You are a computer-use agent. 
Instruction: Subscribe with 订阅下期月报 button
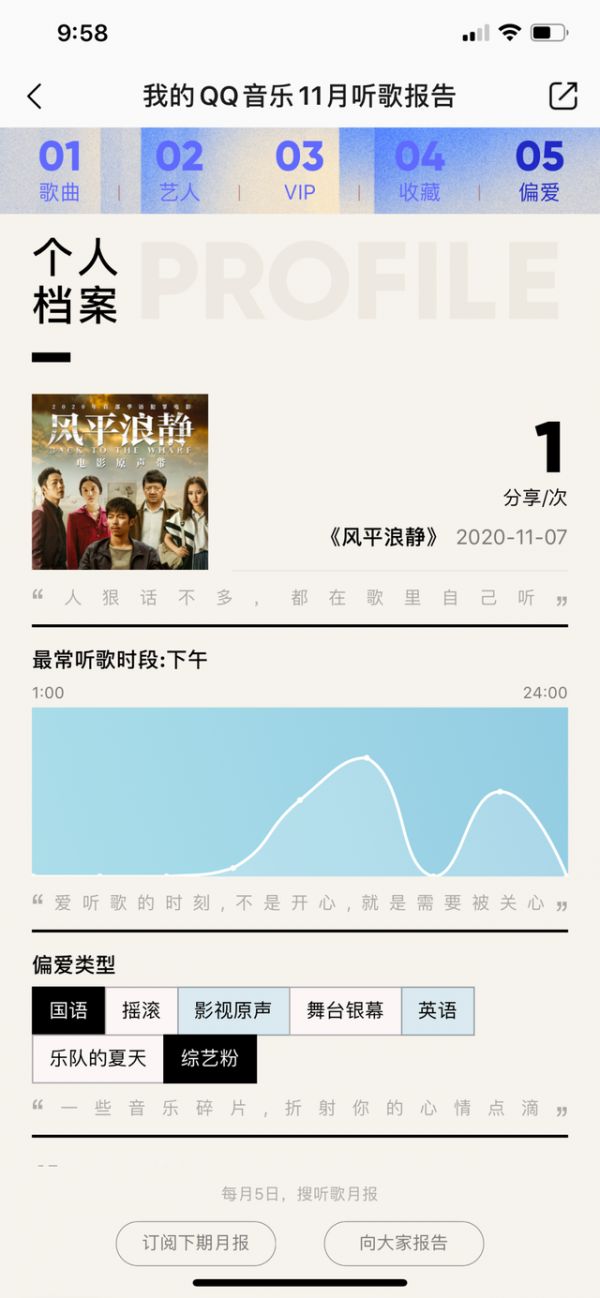click(195, 1244)
